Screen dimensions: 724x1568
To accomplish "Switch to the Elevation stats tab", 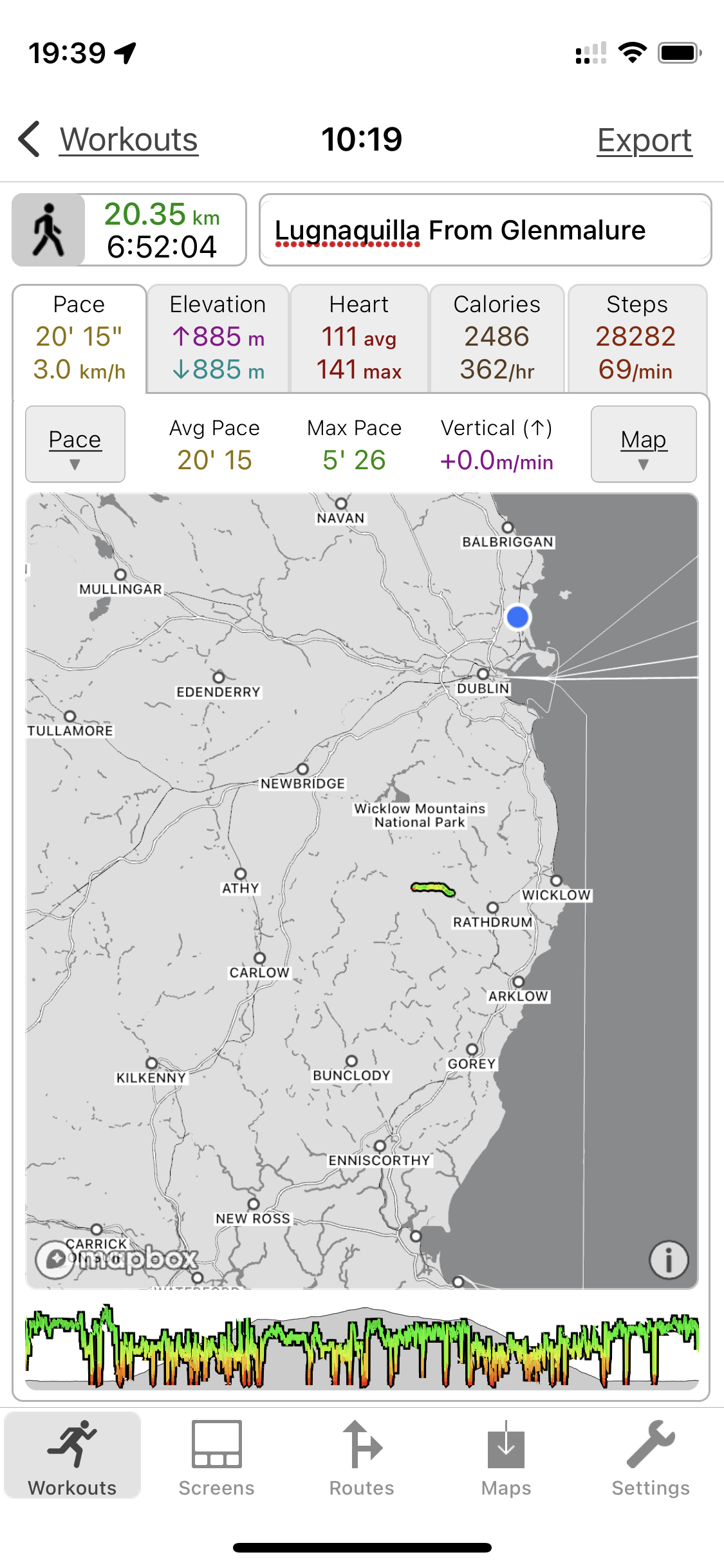I will tap(218, 338).
